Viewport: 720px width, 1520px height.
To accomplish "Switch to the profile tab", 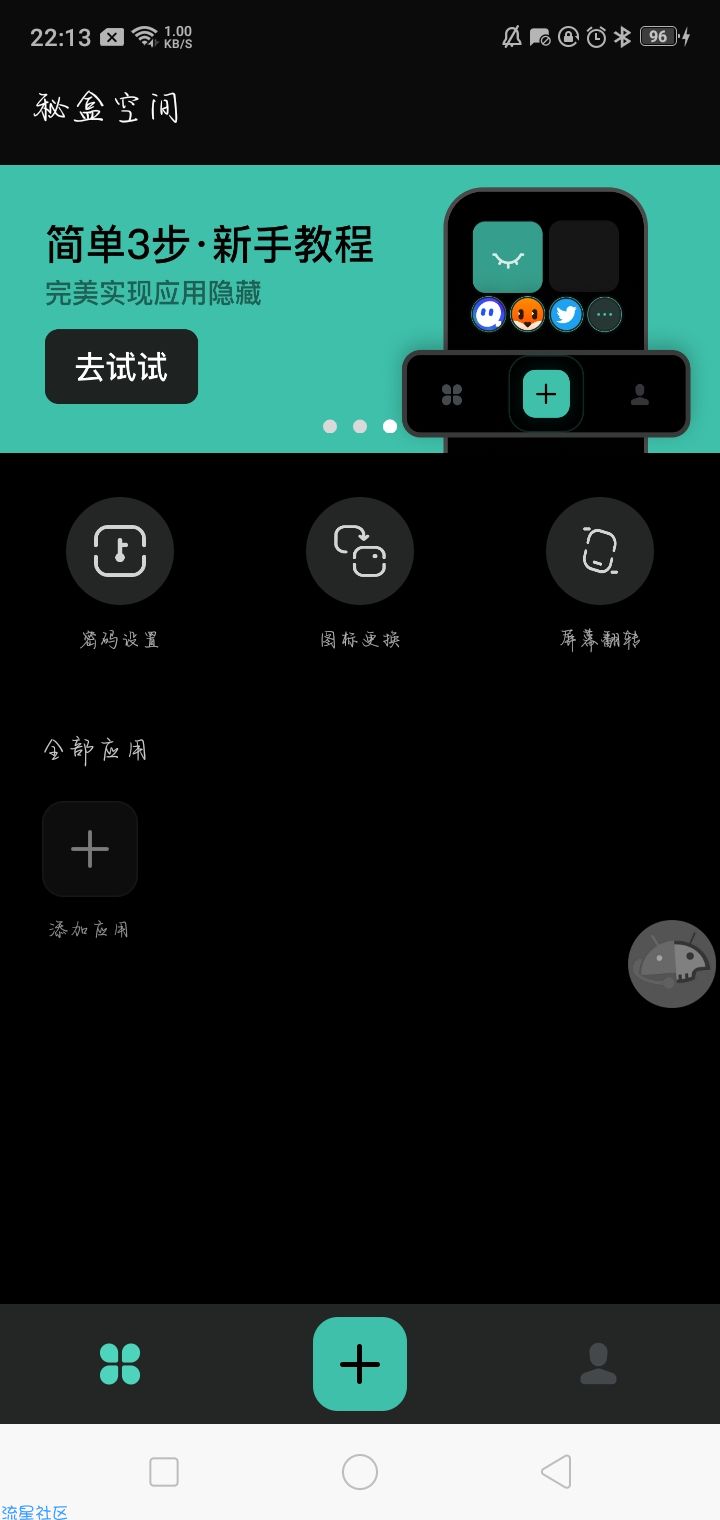I will pyautogui.click(x=598, y=1364).
